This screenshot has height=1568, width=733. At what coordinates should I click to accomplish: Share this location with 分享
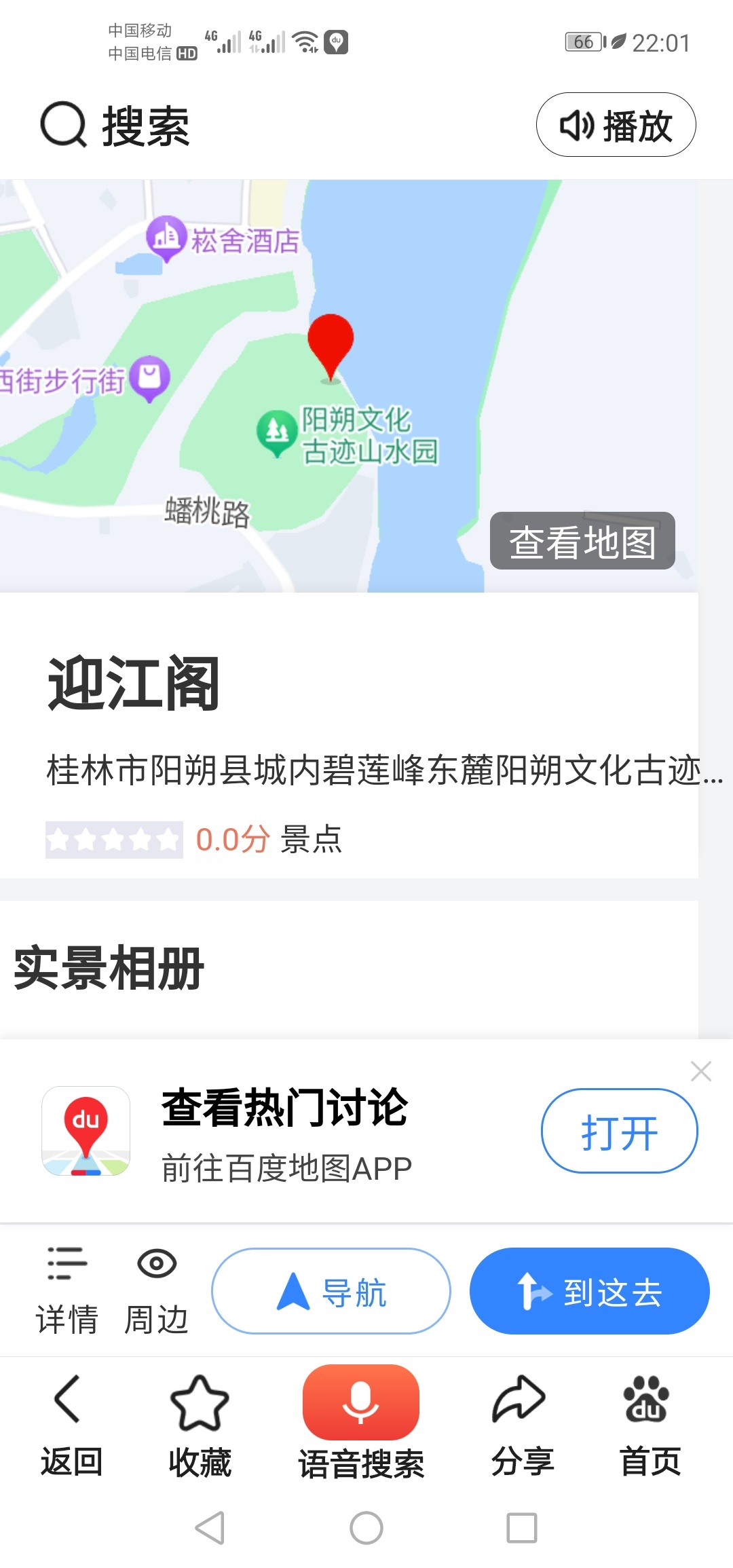[522, 1425]
